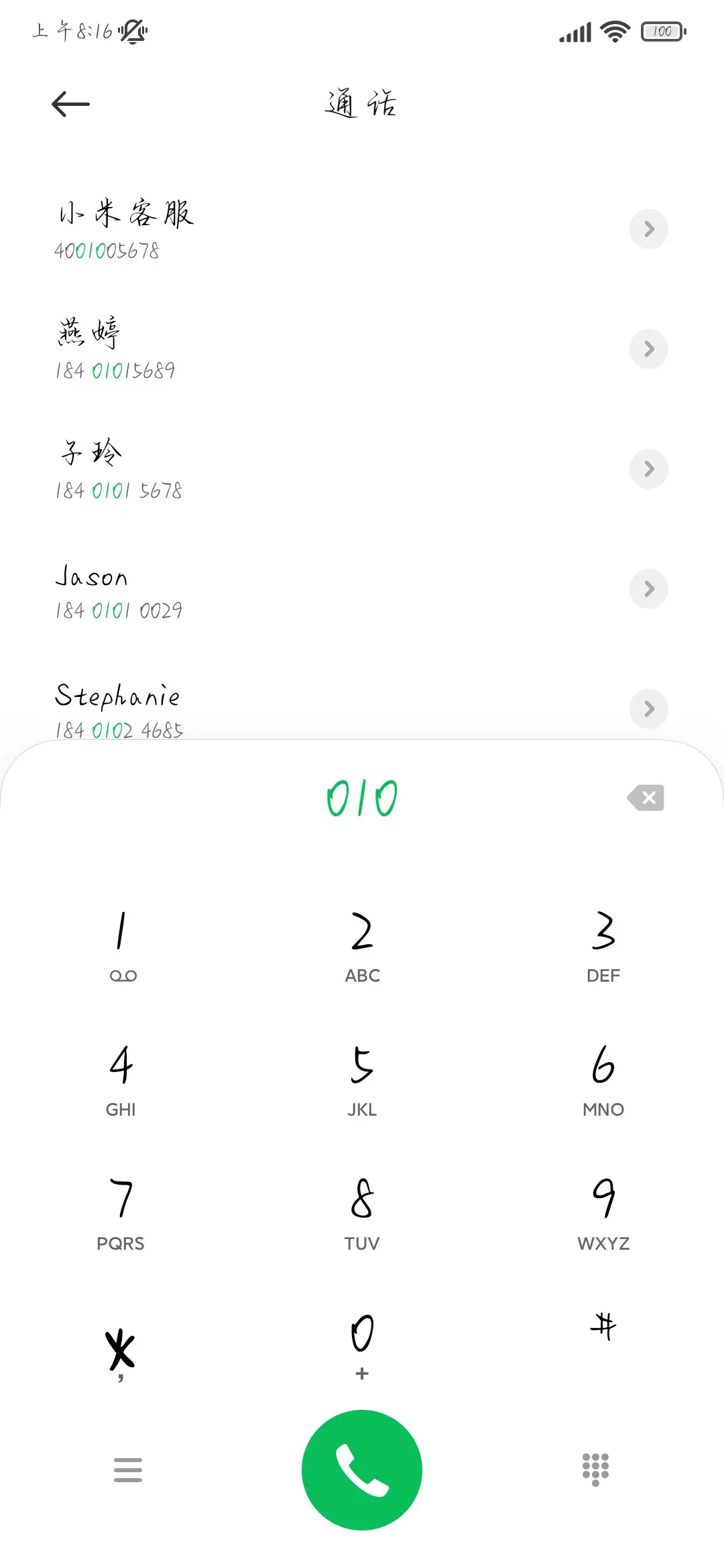Open the options menu at bottom left
This screenshot has width=724, height=1568.
[x=128, y=1469]
